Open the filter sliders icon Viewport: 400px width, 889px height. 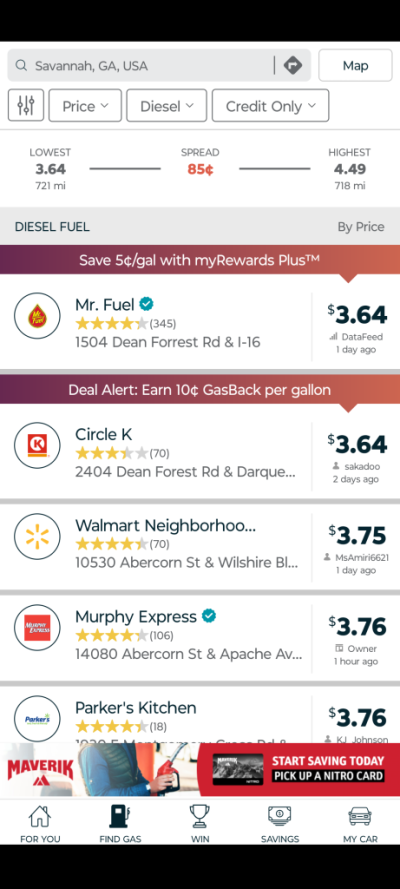click(25, 105)
